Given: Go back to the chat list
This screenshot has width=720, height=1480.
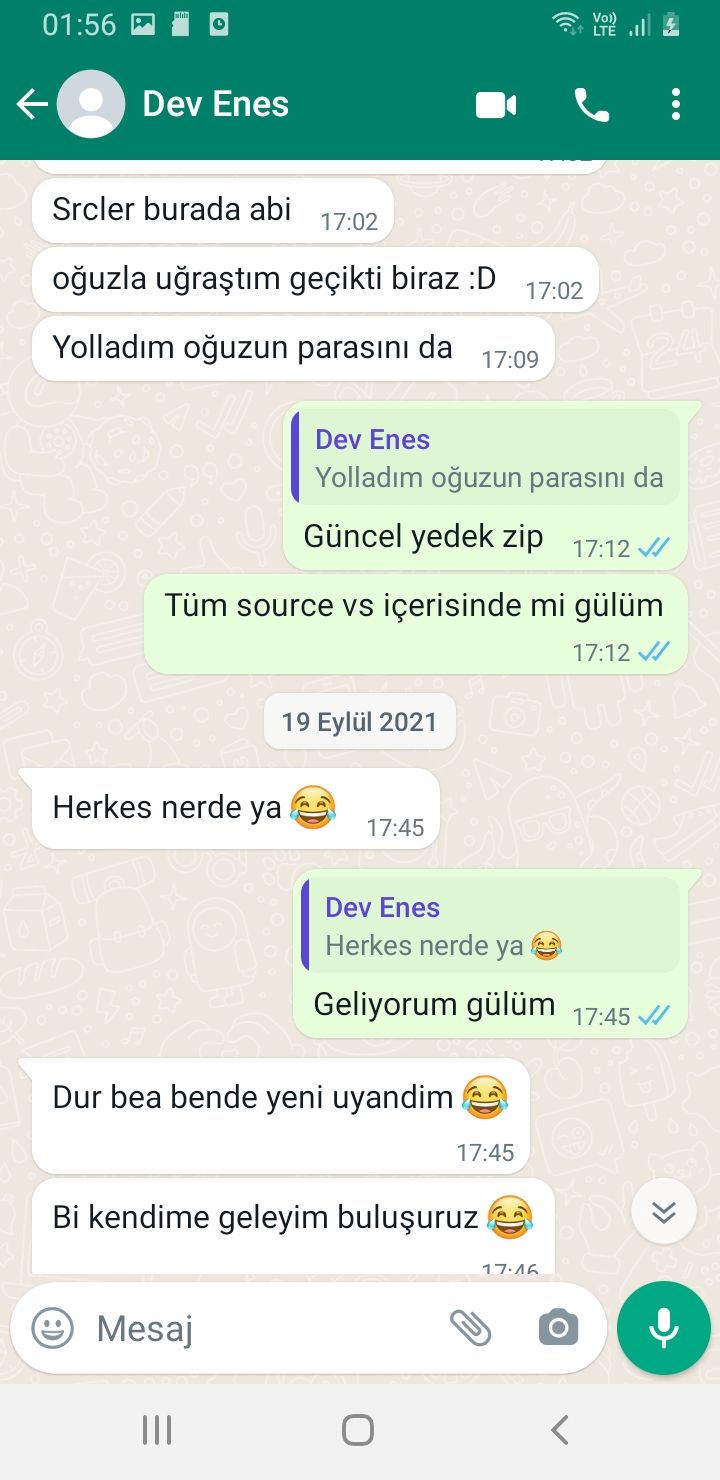Looking at the screenshot, I should (x=32, y=104).
